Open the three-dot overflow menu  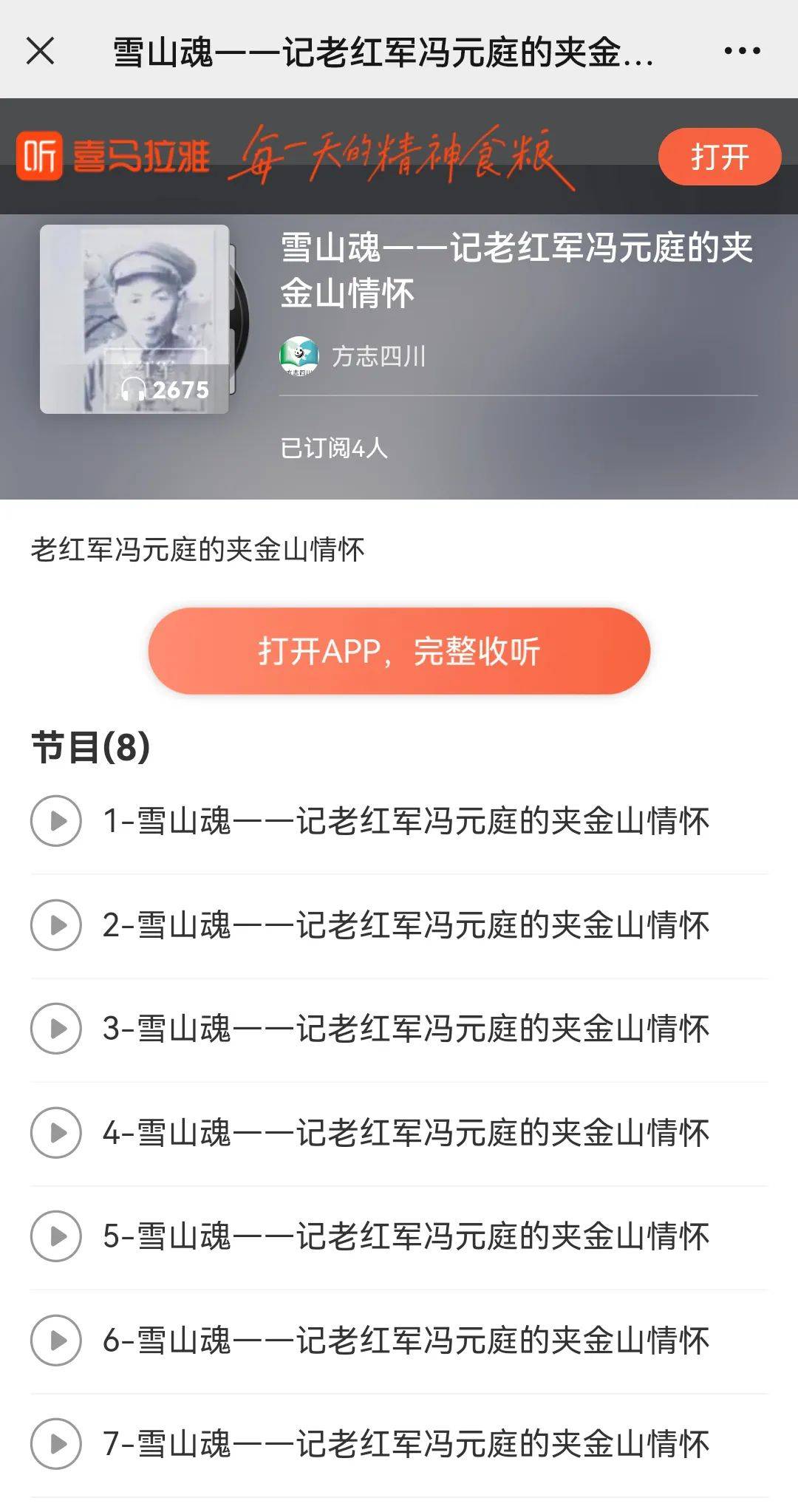742,51
